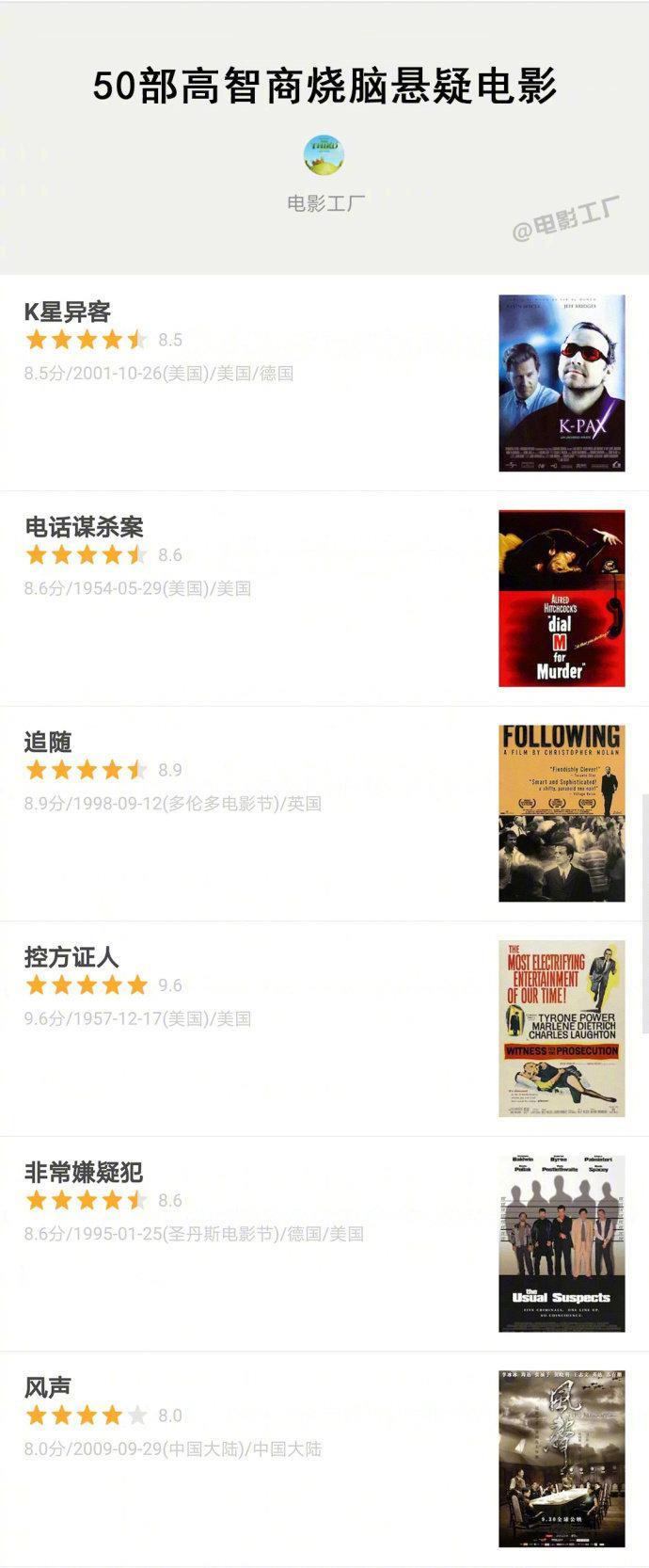
Task: View the 风声 movie page
Action: 48,1387
